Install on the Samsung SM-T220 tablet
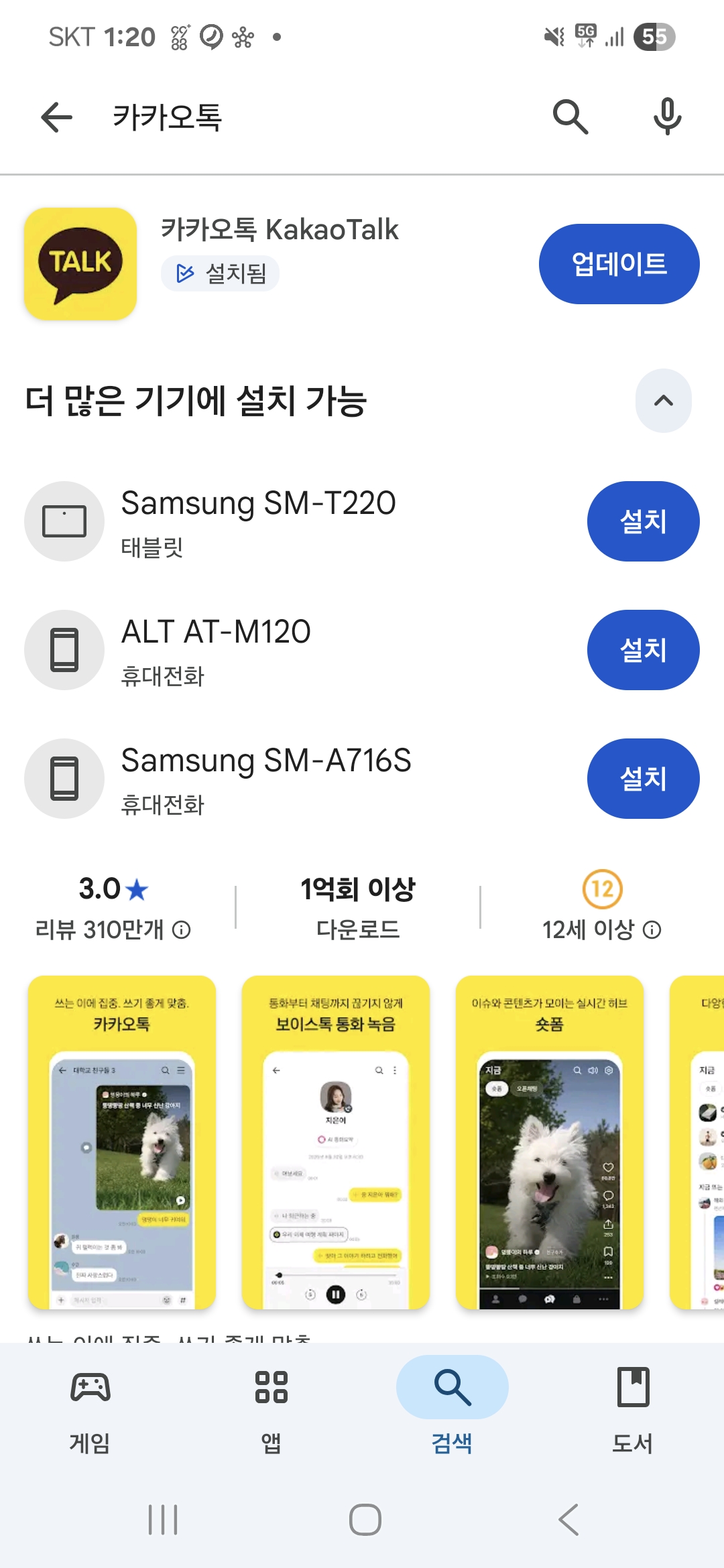Viewport: 724px width, 1568px height. (643, 521)
